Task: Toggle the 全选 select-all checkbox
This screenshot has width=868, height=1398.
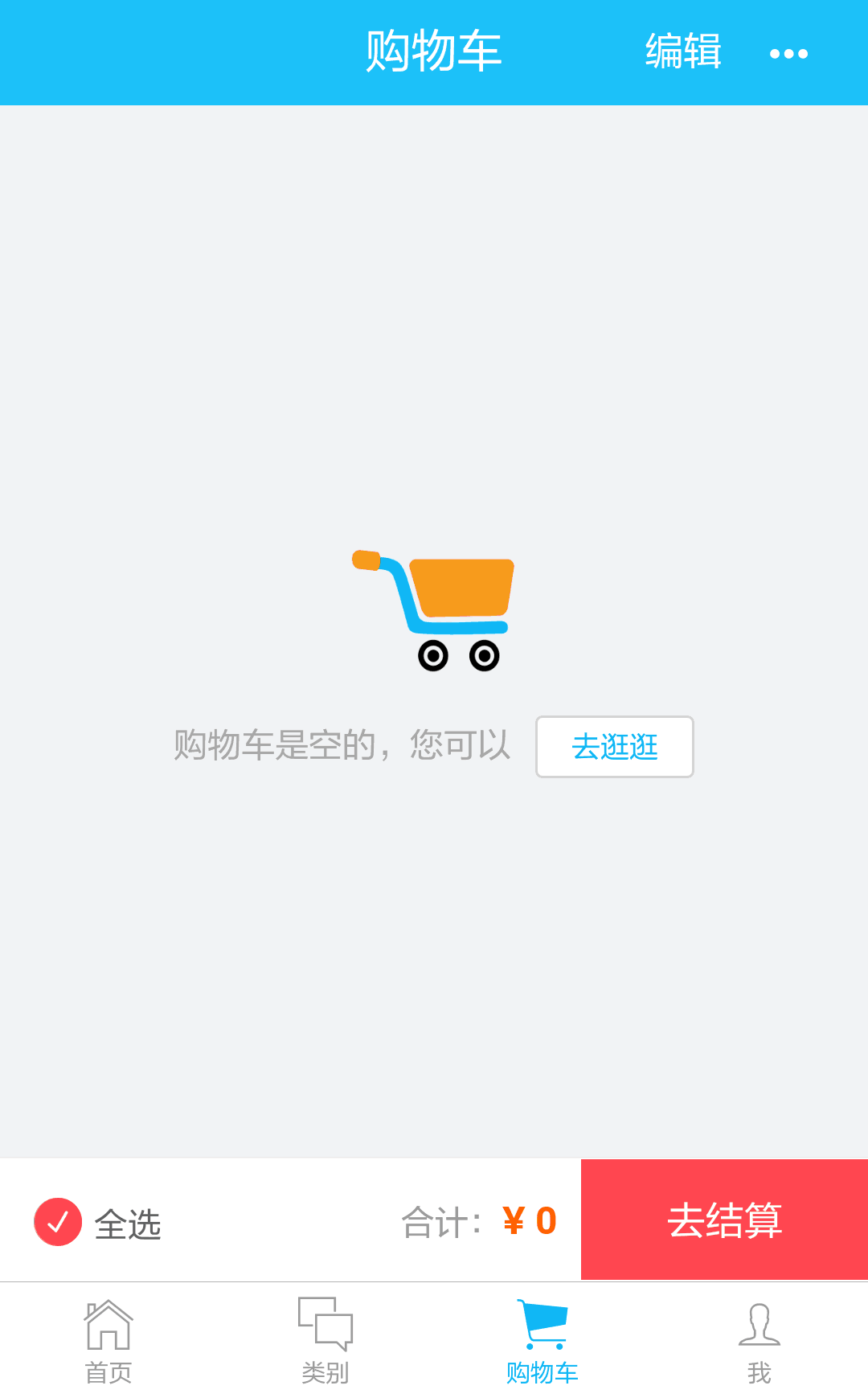Action: (x=58, y=1222)
